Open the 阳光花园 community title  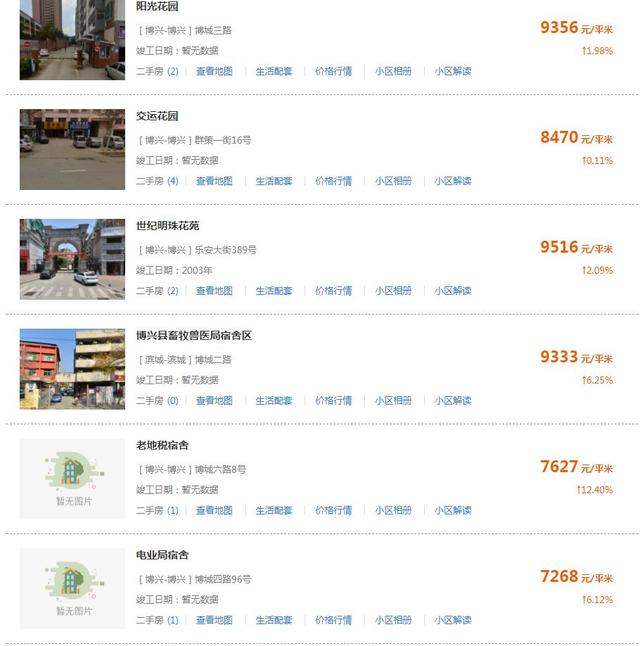(157, 7)
